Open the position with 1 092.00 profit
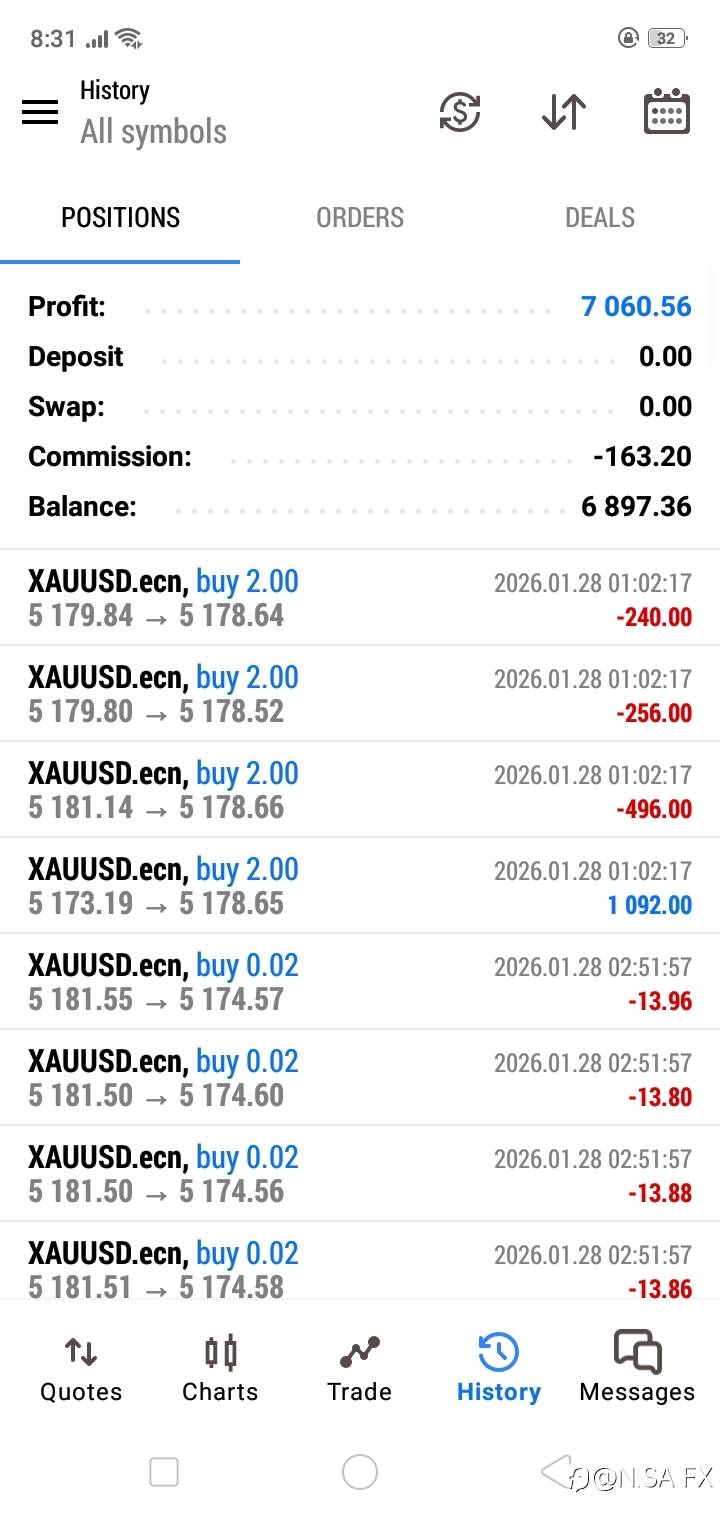The height and width of the screenshot is (1520, 720). coord(360,886)
